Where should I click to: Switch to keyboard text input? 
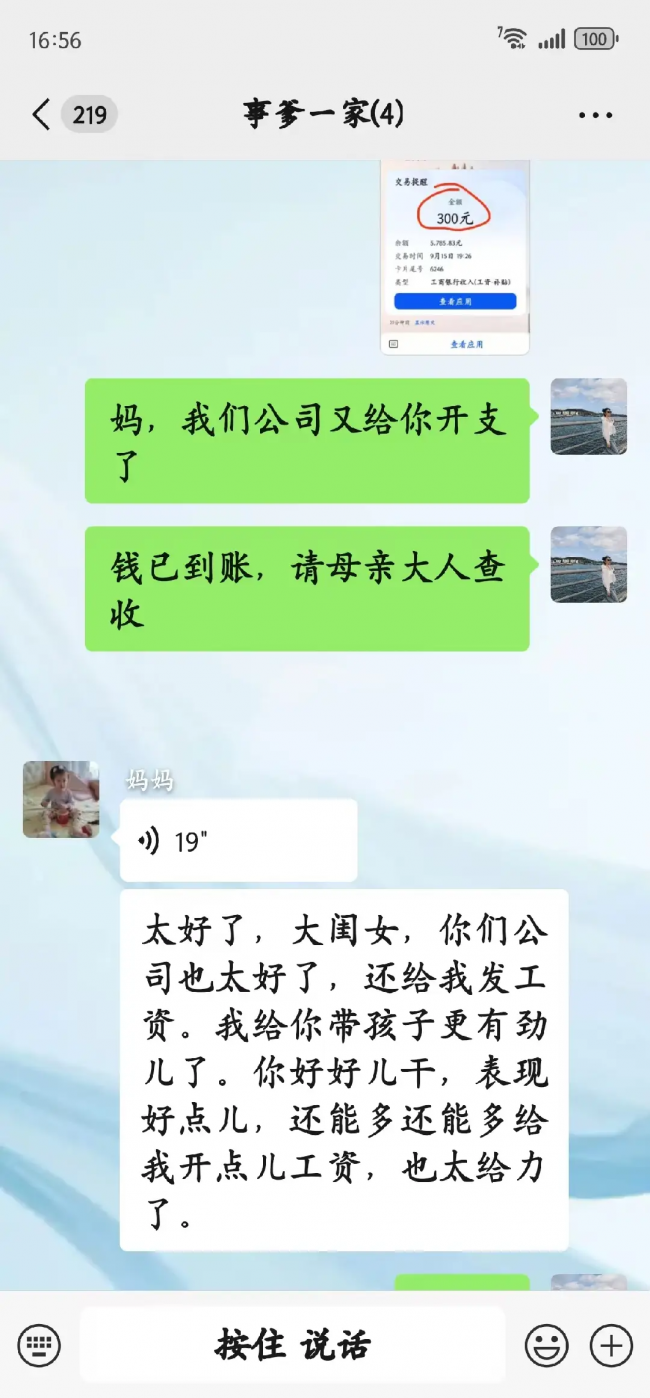39,1344
